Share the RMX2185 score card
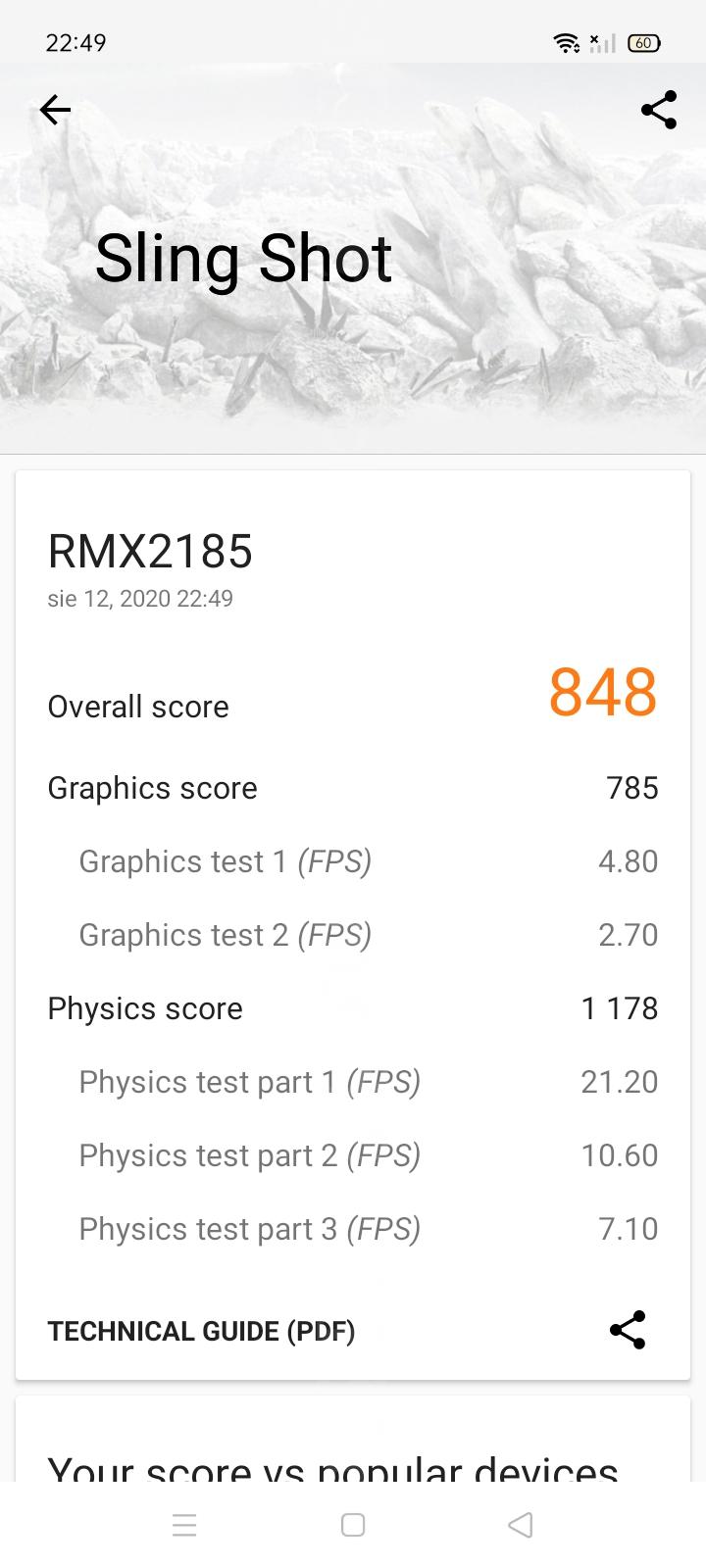 (628, 1330)
